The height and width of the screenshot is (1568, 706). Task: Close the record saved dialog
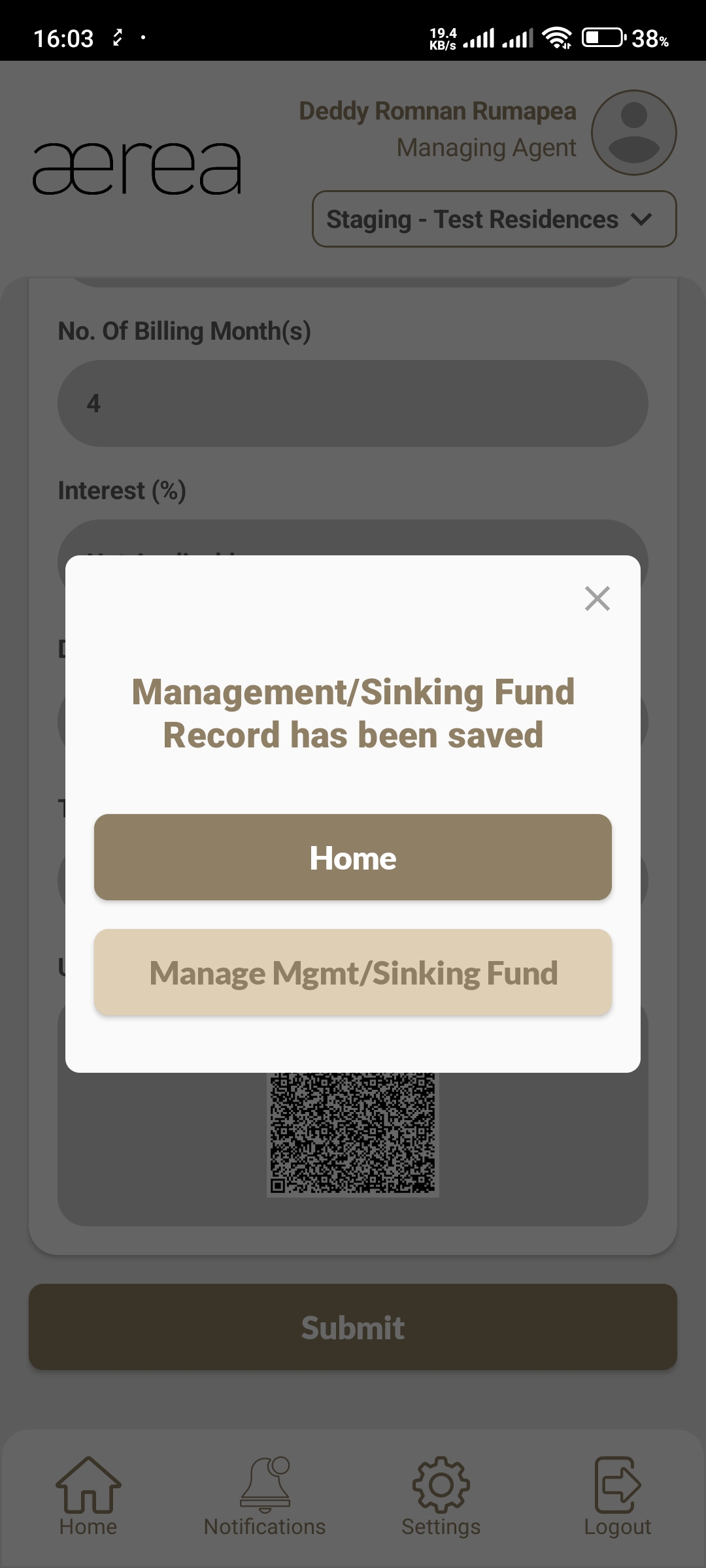click(x=597, y=598)
